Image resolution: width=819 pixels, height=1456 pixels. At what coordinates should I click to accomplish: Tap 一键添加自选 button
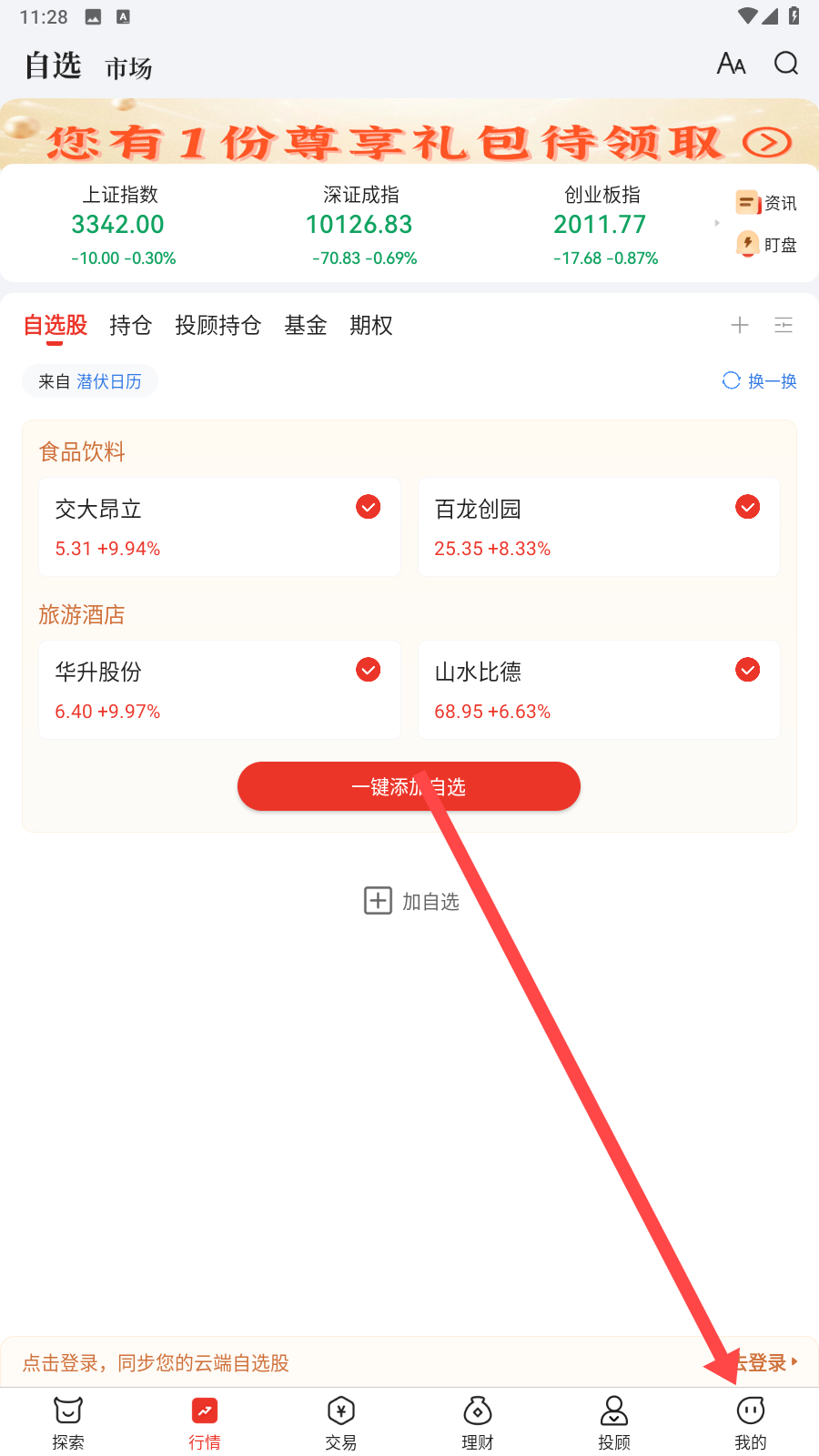coord(409,786)
